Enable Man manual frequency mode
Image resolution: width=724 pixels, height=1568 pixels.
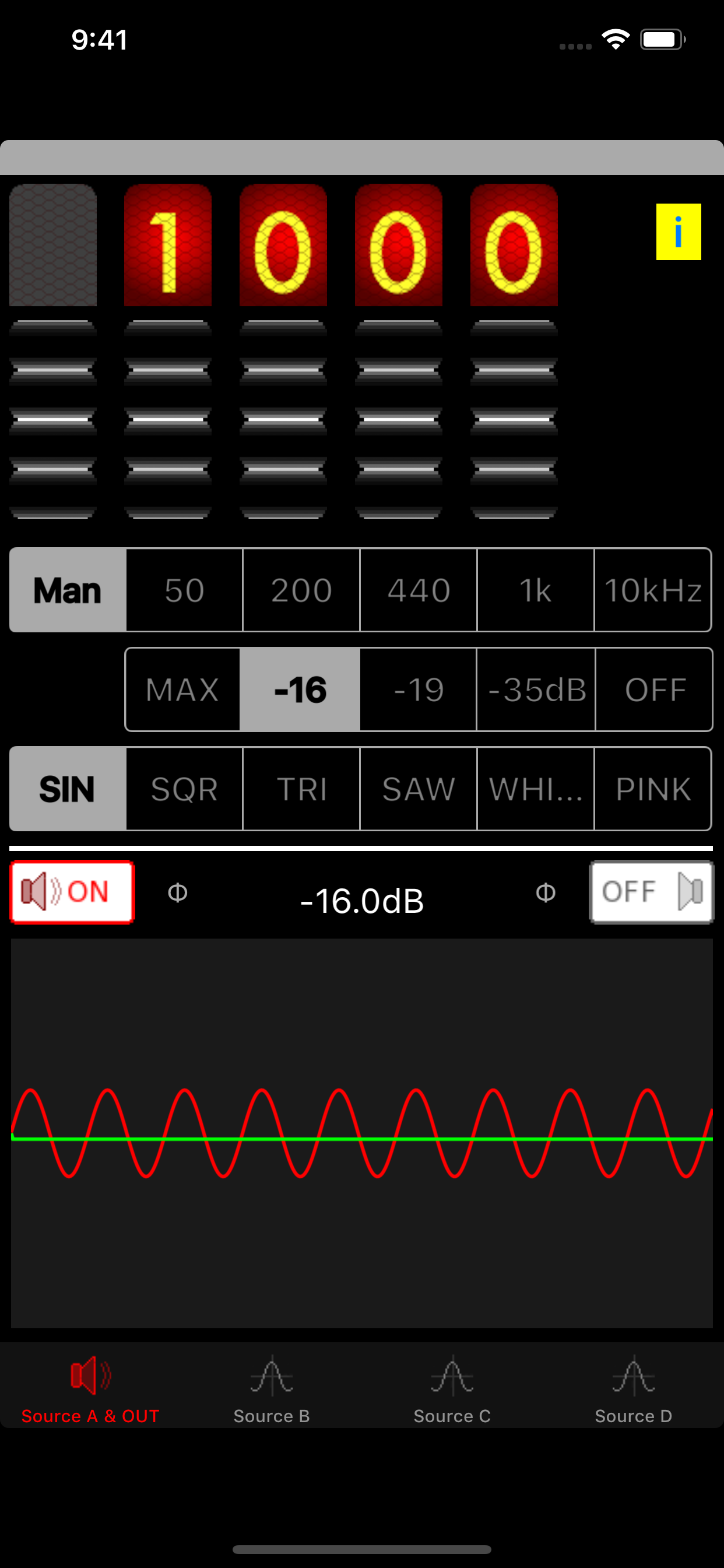67,589
